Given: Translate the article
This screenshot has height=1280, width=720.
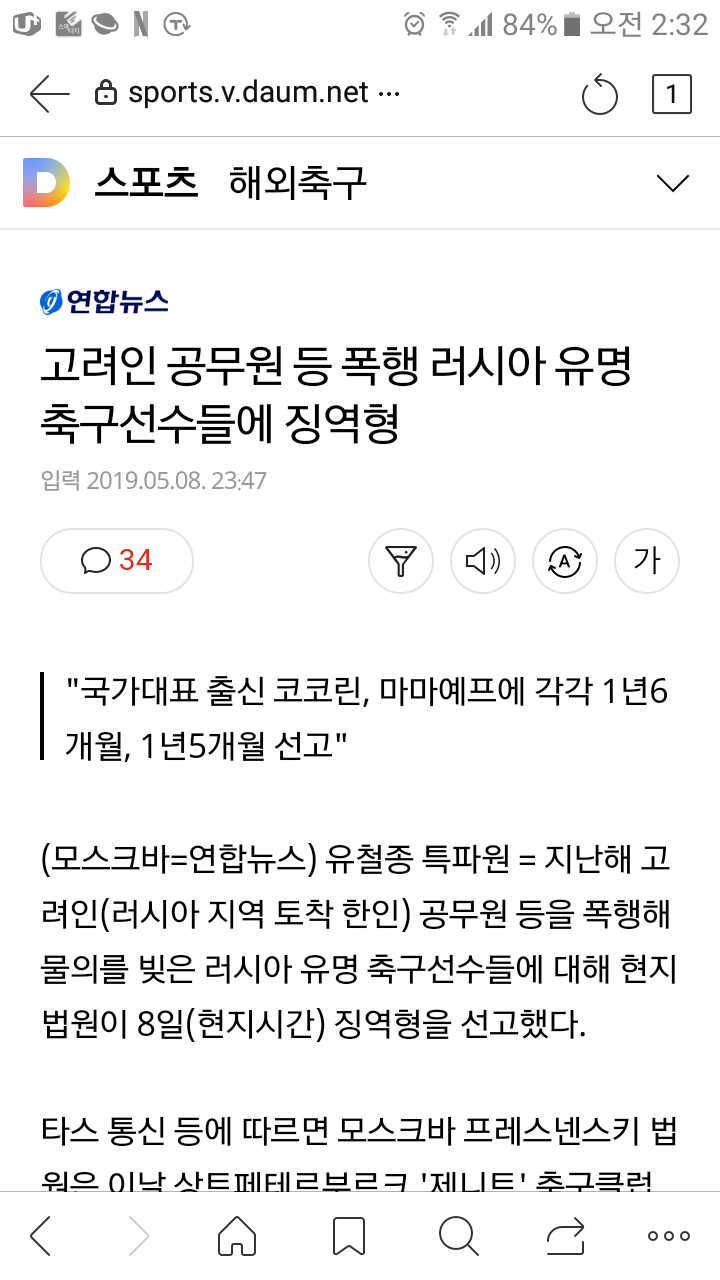Looking at the screenshot, I should [x=565, y=561].
